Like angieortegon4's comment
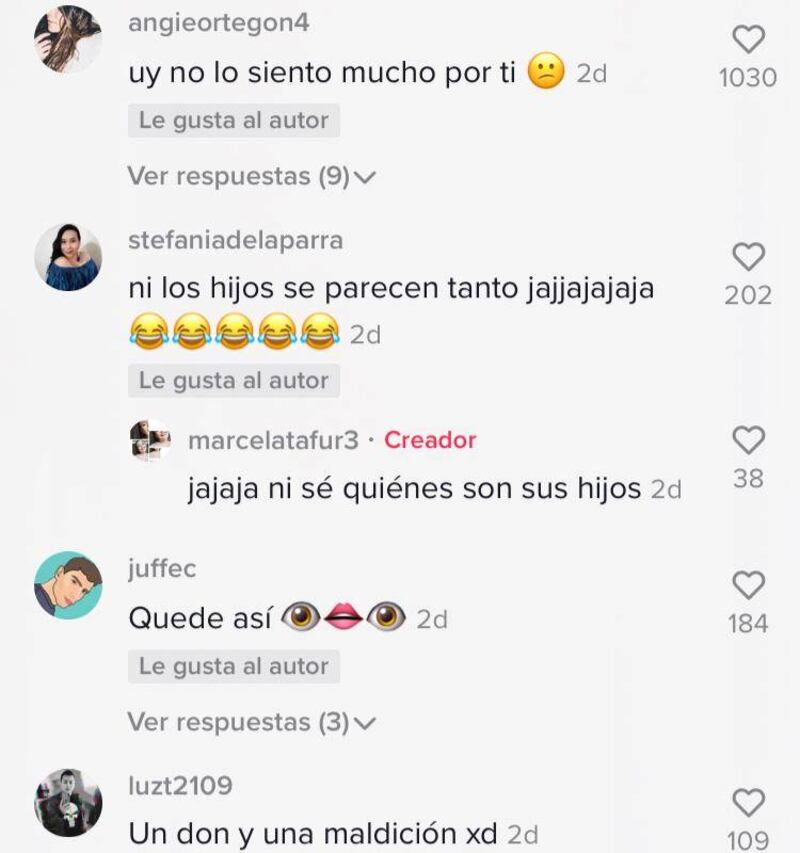Image resolution: width=800 pixels, height=853 pixels. tap(748, 40)
